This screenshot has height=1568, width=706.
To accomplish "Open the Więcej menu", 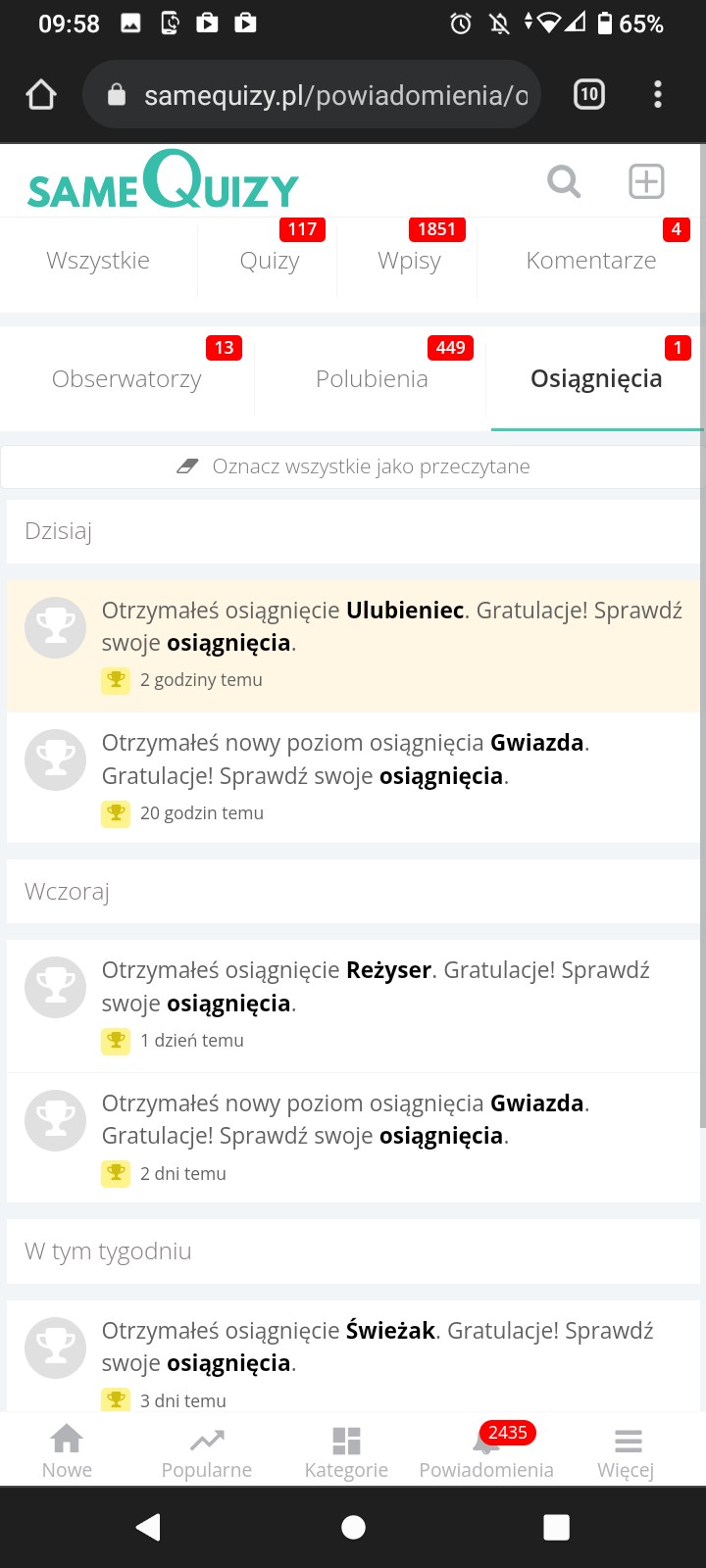I will click(627, 1450).
